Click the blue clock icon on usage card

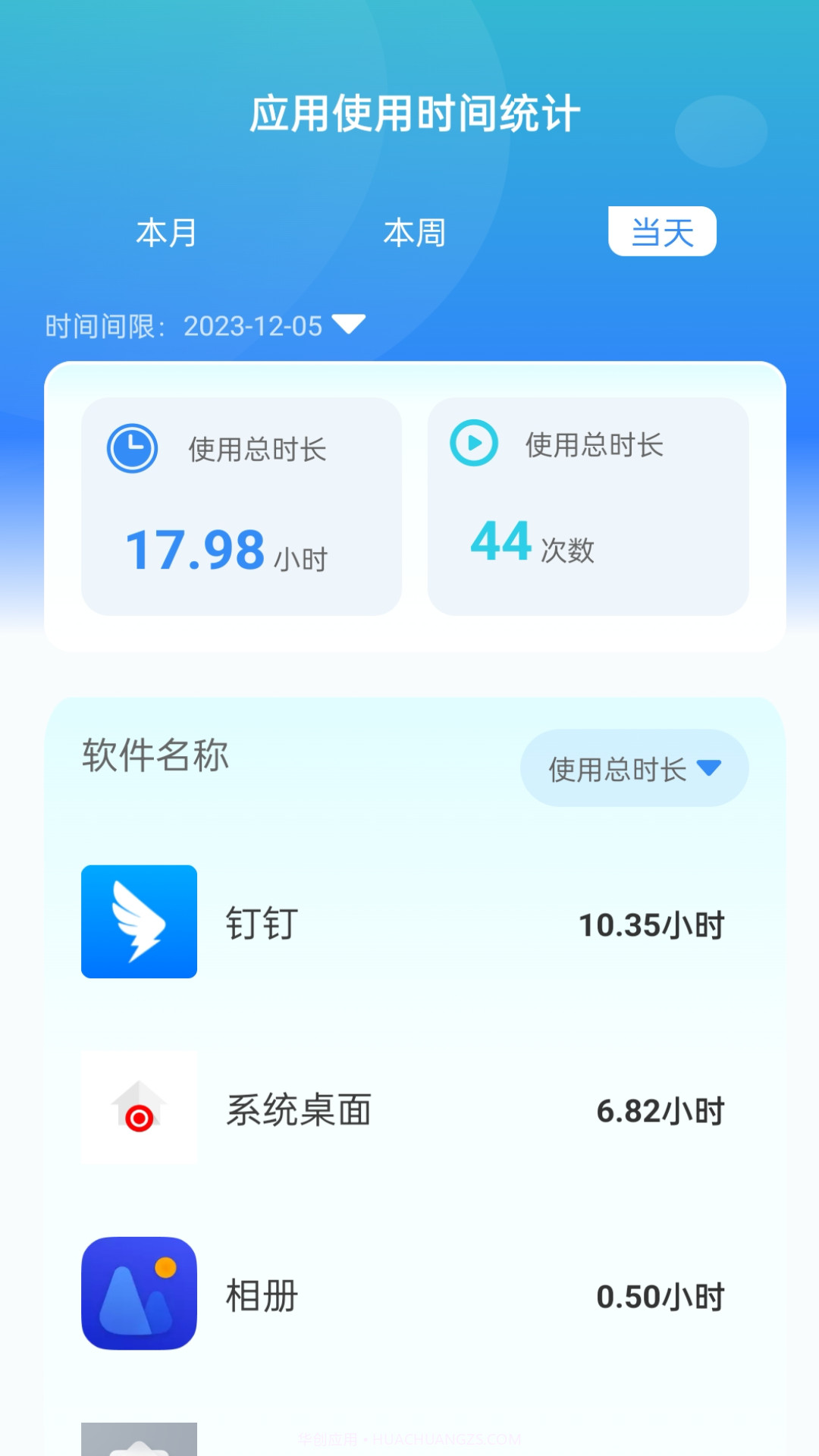(x=130, y=448)
